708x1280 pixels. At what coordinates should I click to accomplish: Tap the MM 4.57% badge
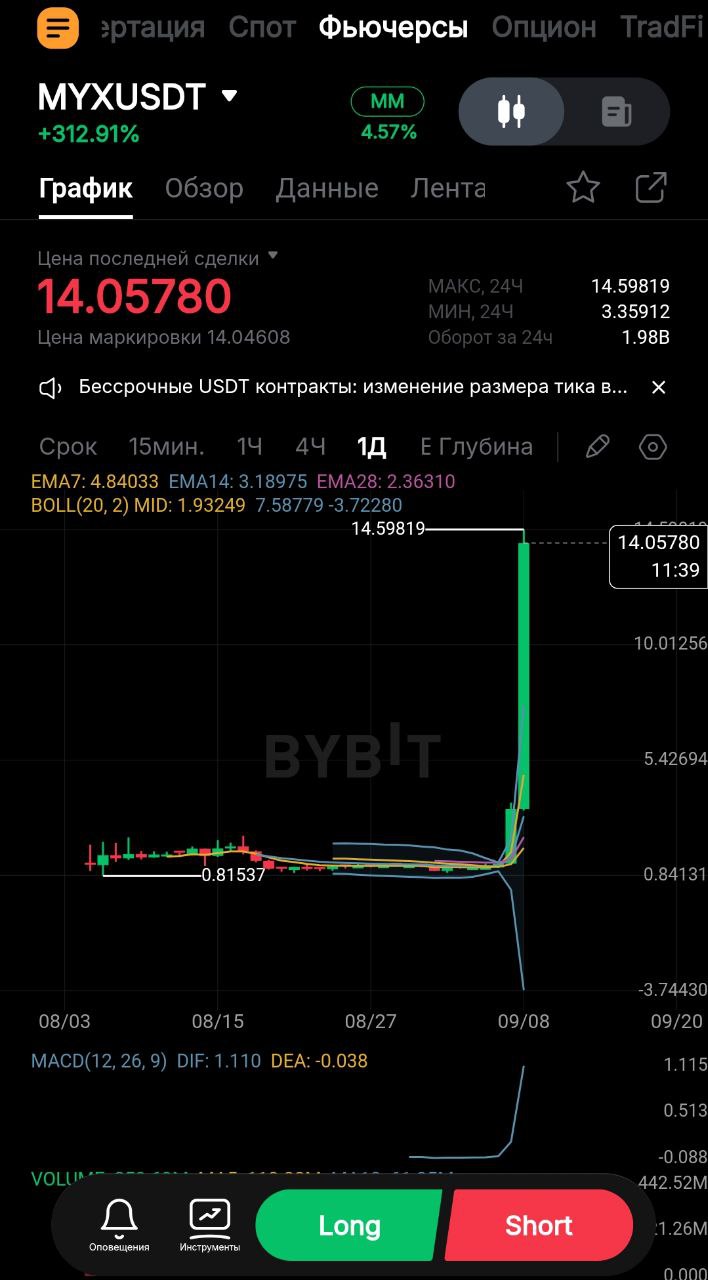click(388, 115)
